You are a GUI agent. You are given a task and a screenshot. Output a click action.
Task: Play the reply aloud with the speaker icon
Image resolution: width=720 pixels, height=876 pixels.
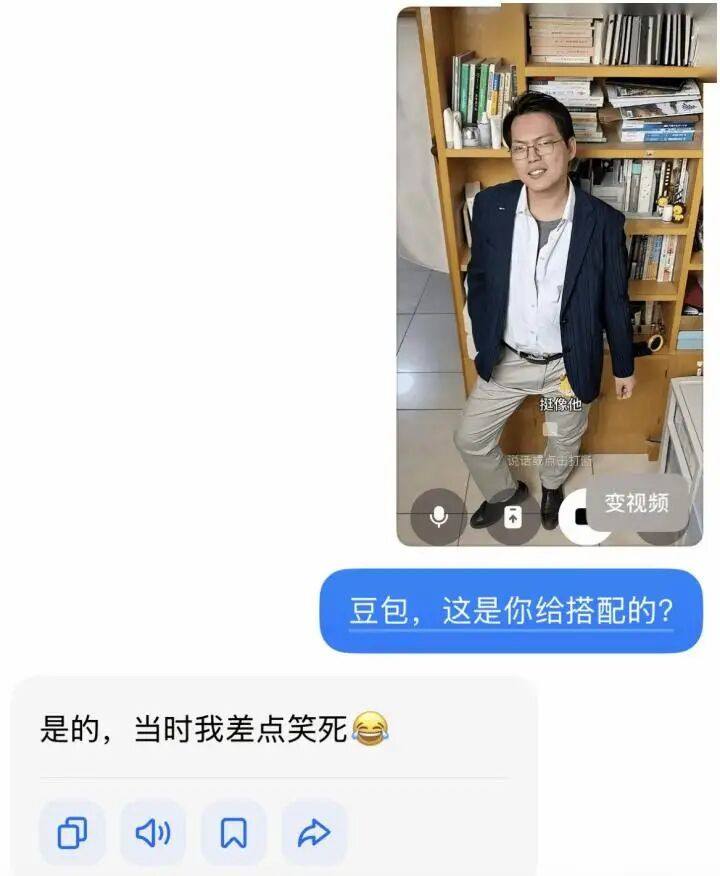(153, 833)
